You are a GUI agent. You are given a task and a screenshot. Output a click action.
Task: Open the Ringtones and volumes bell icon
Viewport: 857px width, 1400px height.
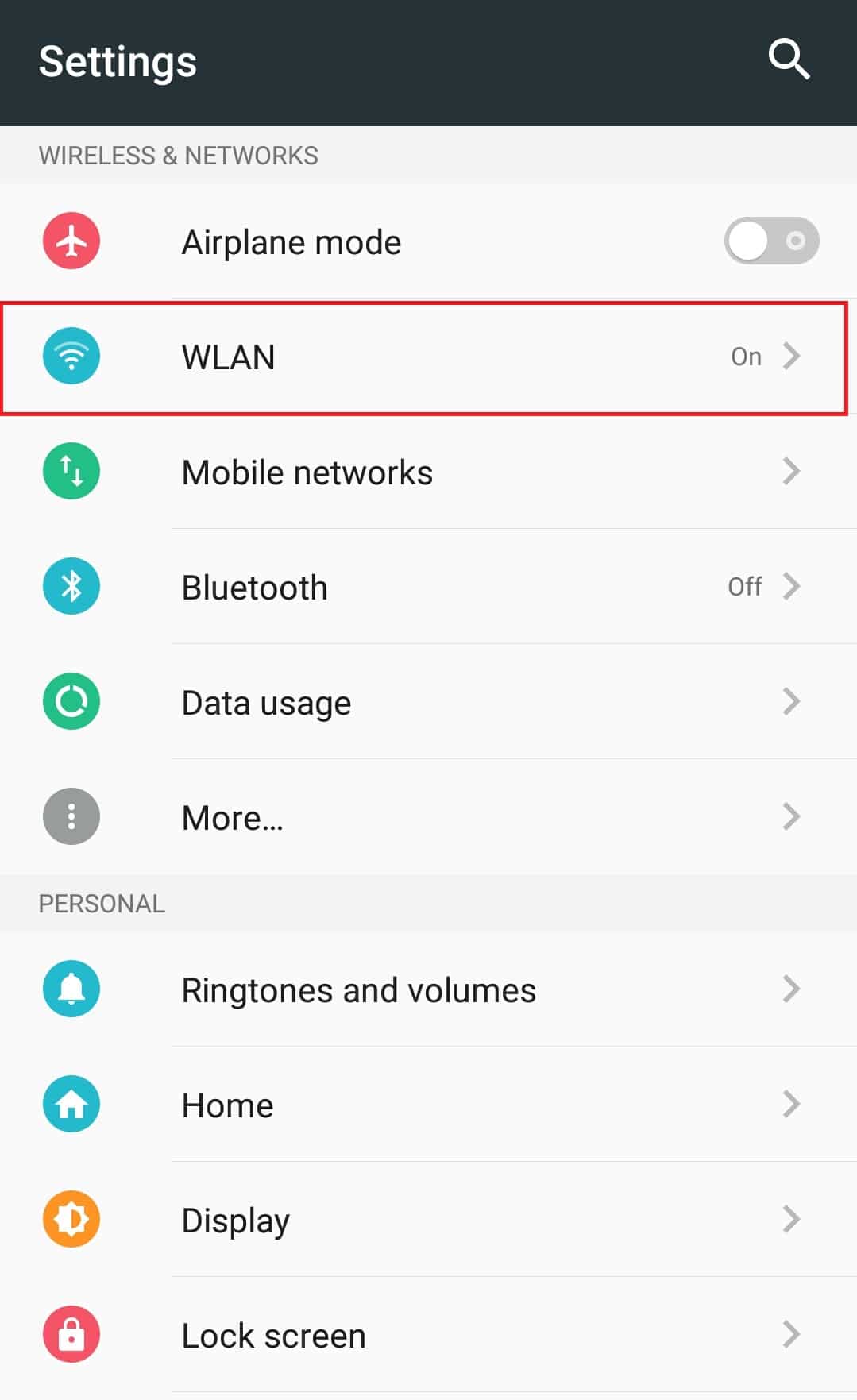pos(71,989)
